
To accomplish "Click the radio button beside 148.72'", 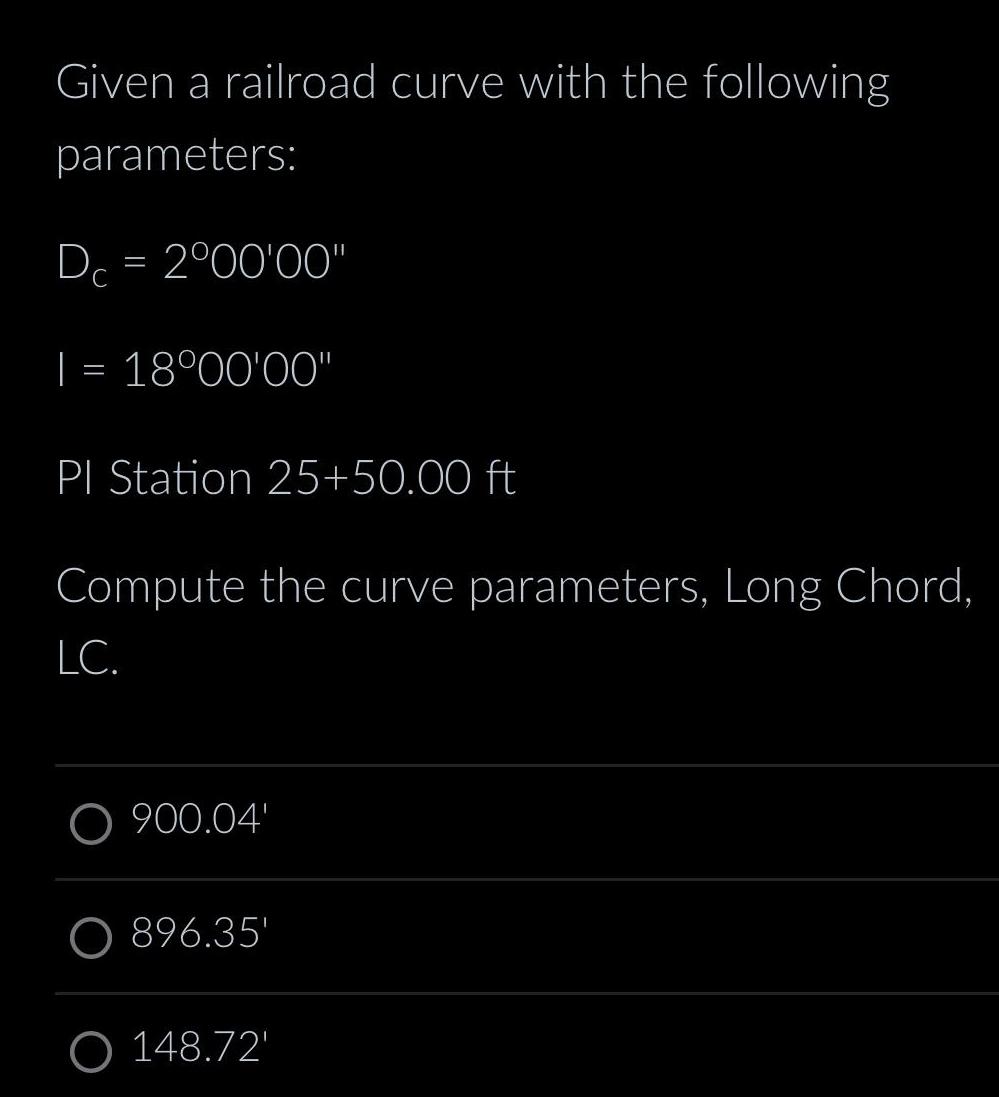I will coord(93,1052).
